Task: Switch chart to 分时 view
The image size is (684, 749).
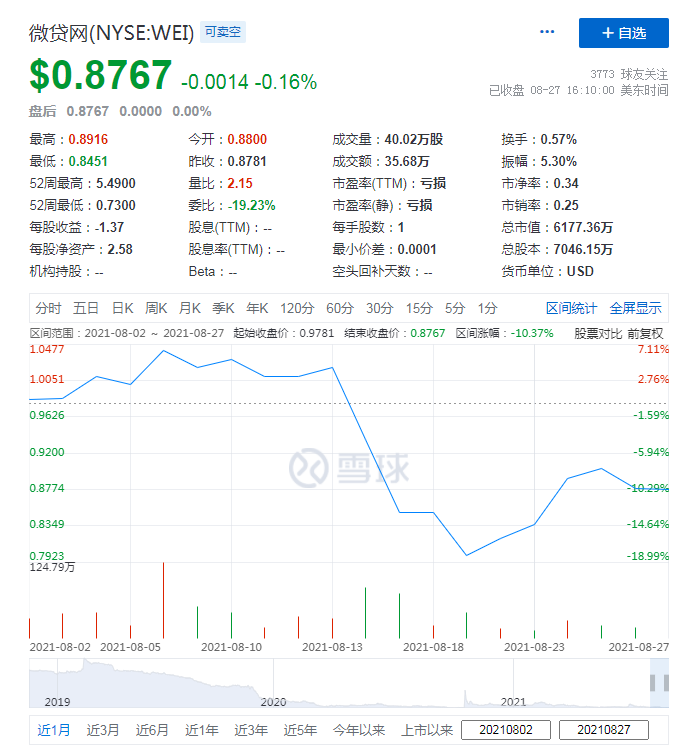Action: [48, 308]
